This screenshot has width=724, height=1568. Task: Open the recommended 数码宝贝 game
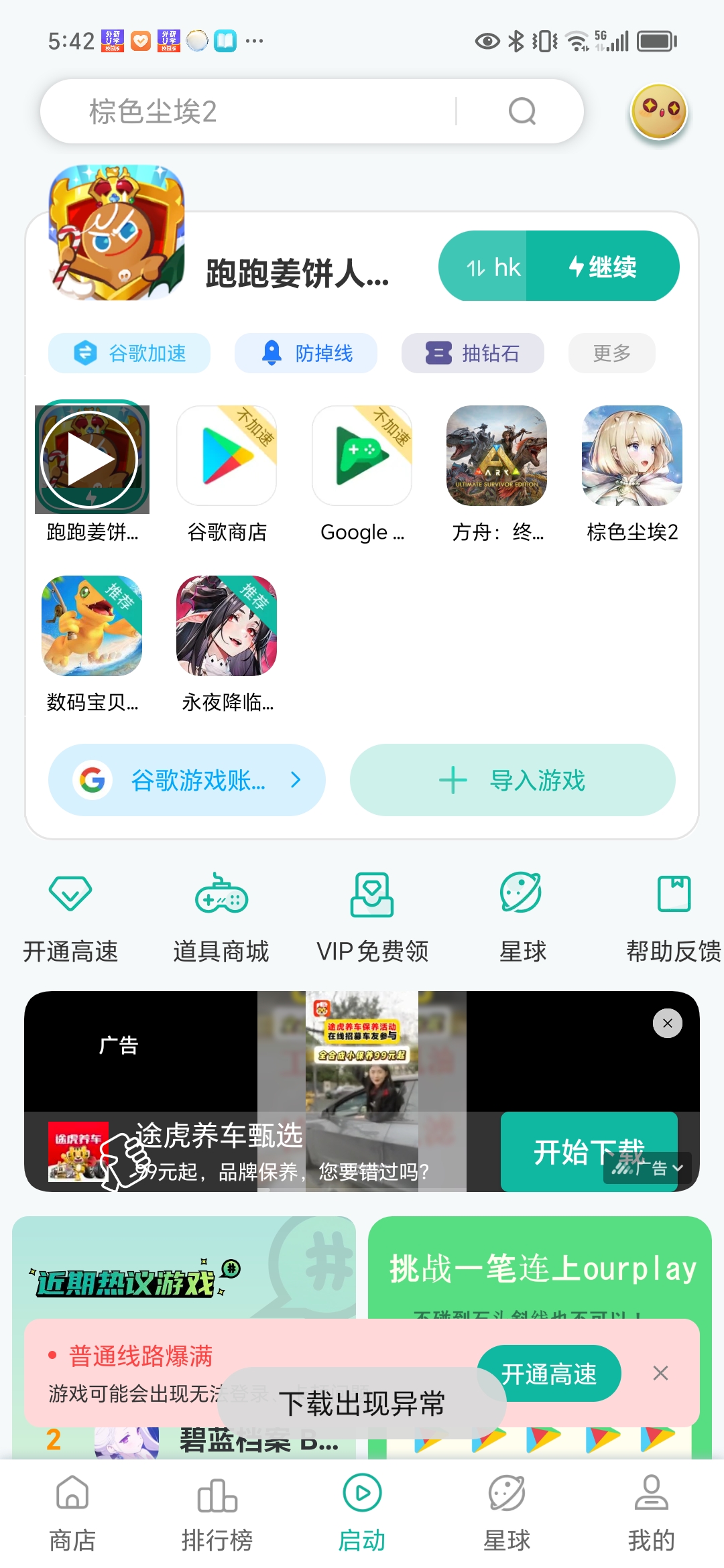pos(92,627)
